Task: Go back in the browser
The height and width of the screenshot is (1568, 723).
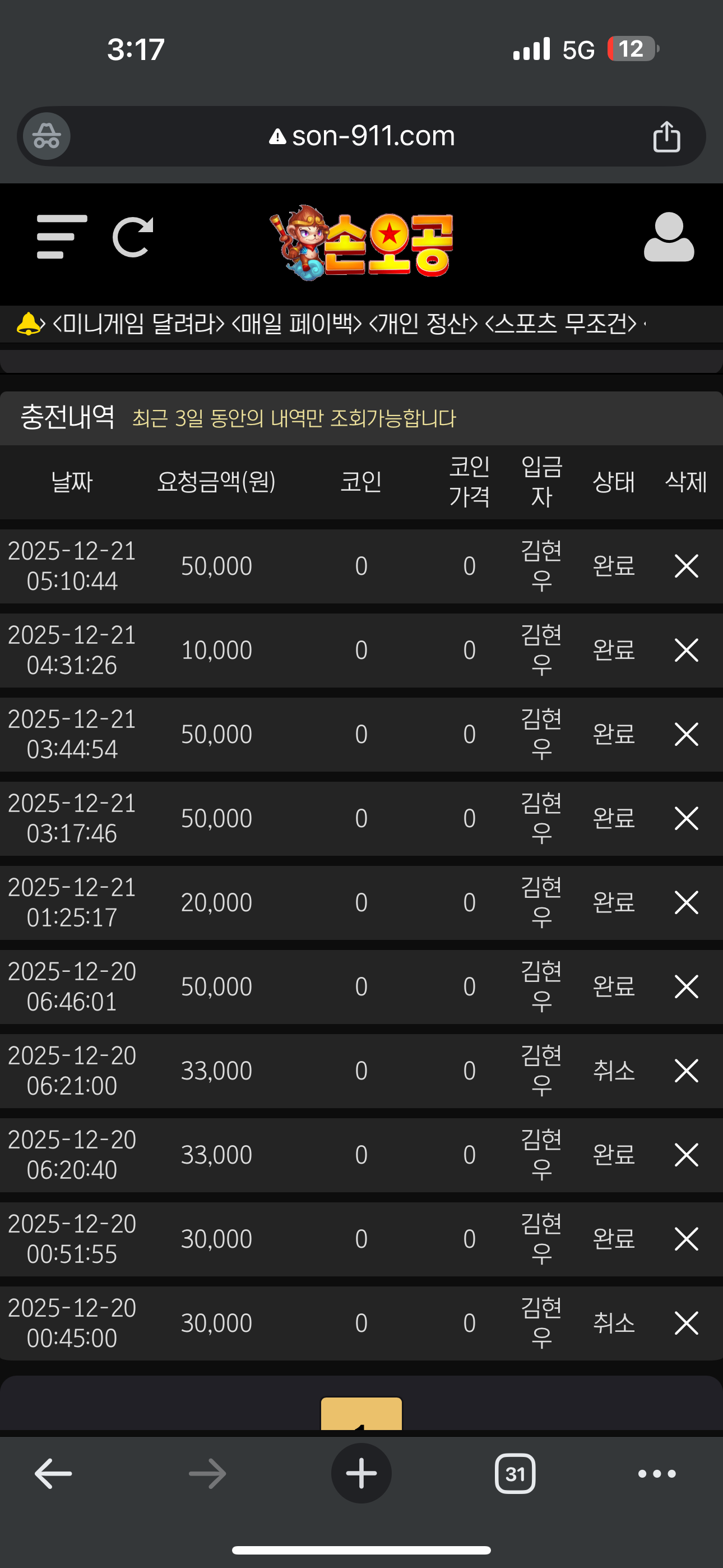Action: coord(54,1474)
